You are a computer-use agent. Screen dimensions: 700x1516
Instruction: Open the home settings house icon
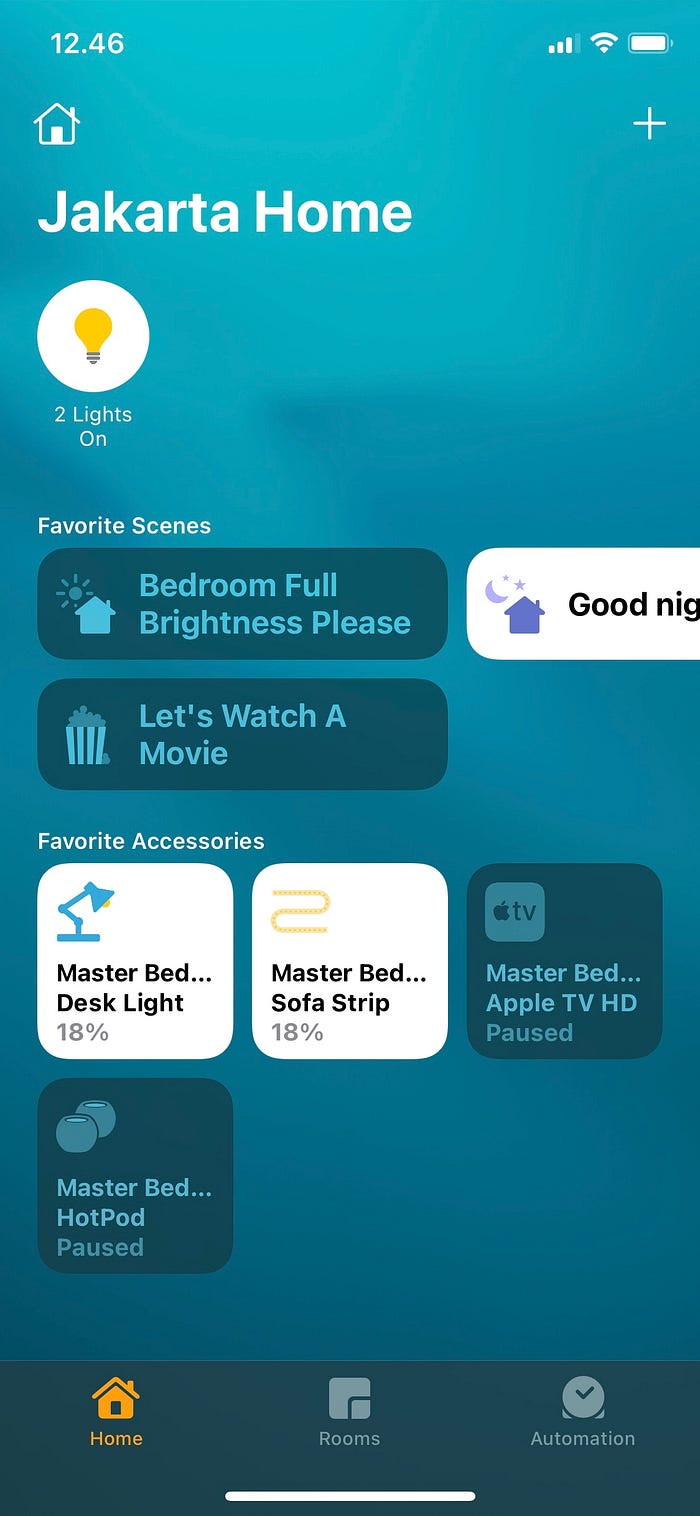(57, 125)
